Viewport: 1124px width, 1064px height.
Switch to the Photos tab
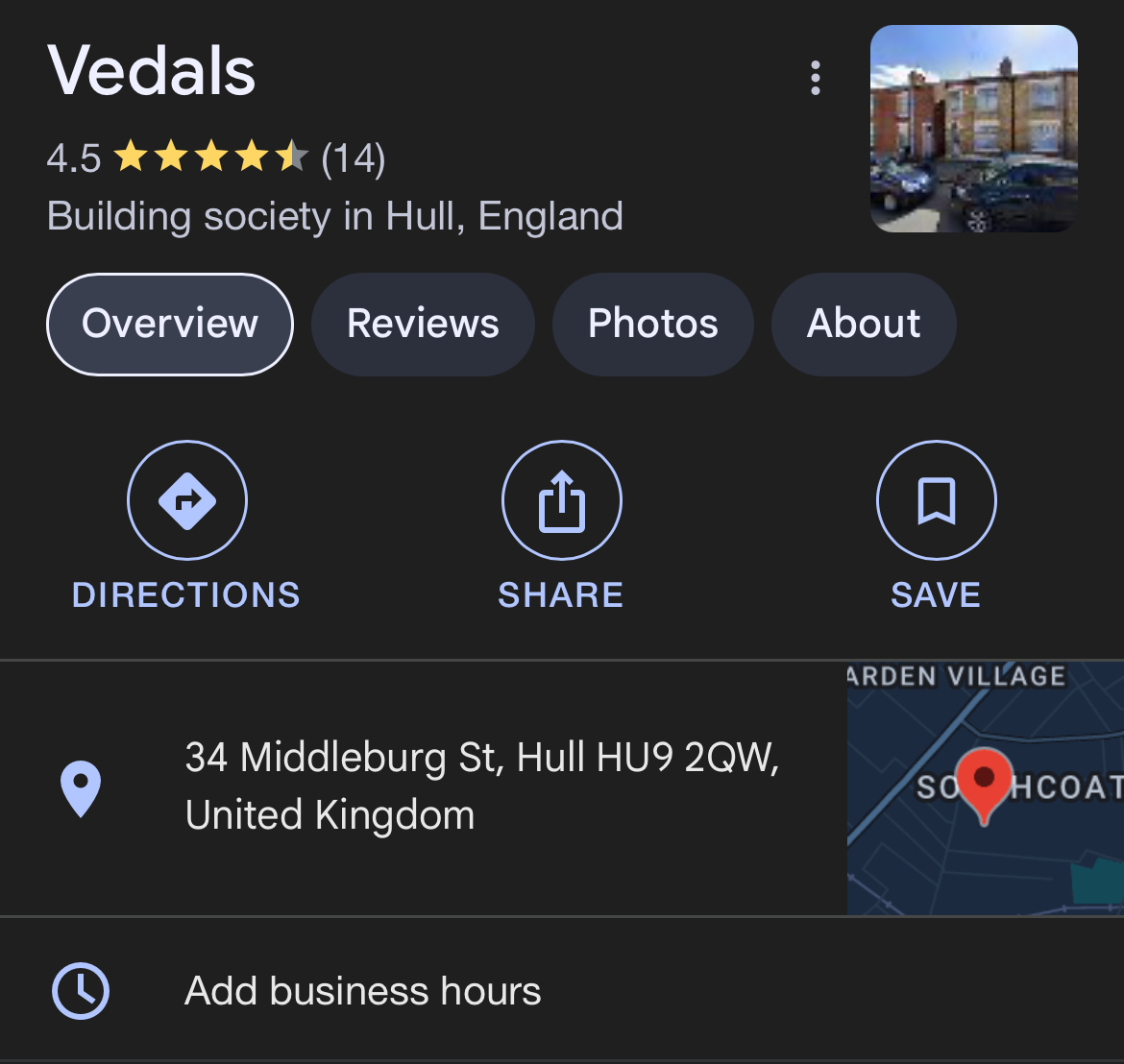click(652, 324)
